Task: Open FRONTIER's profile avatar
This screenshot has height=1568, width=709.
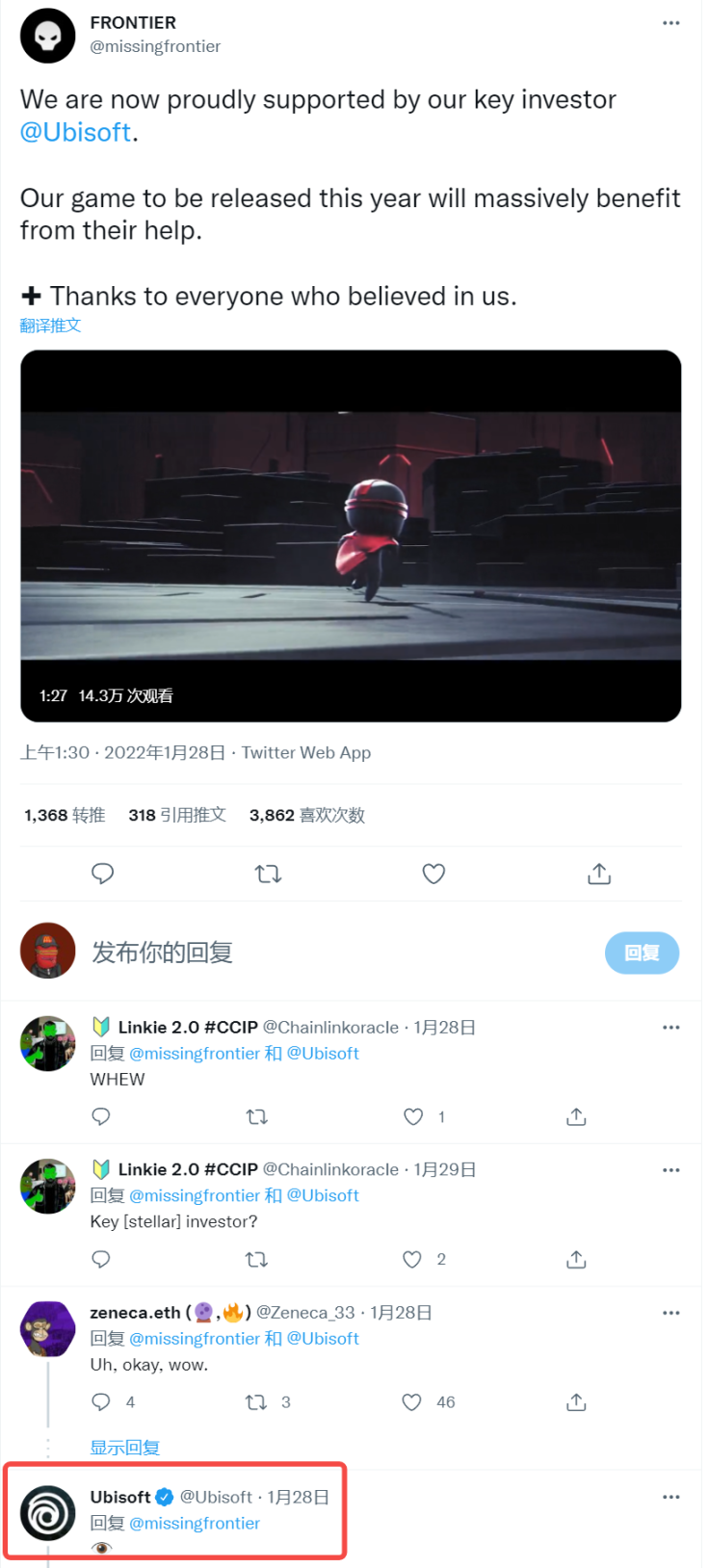Action: tap(47, 37)
